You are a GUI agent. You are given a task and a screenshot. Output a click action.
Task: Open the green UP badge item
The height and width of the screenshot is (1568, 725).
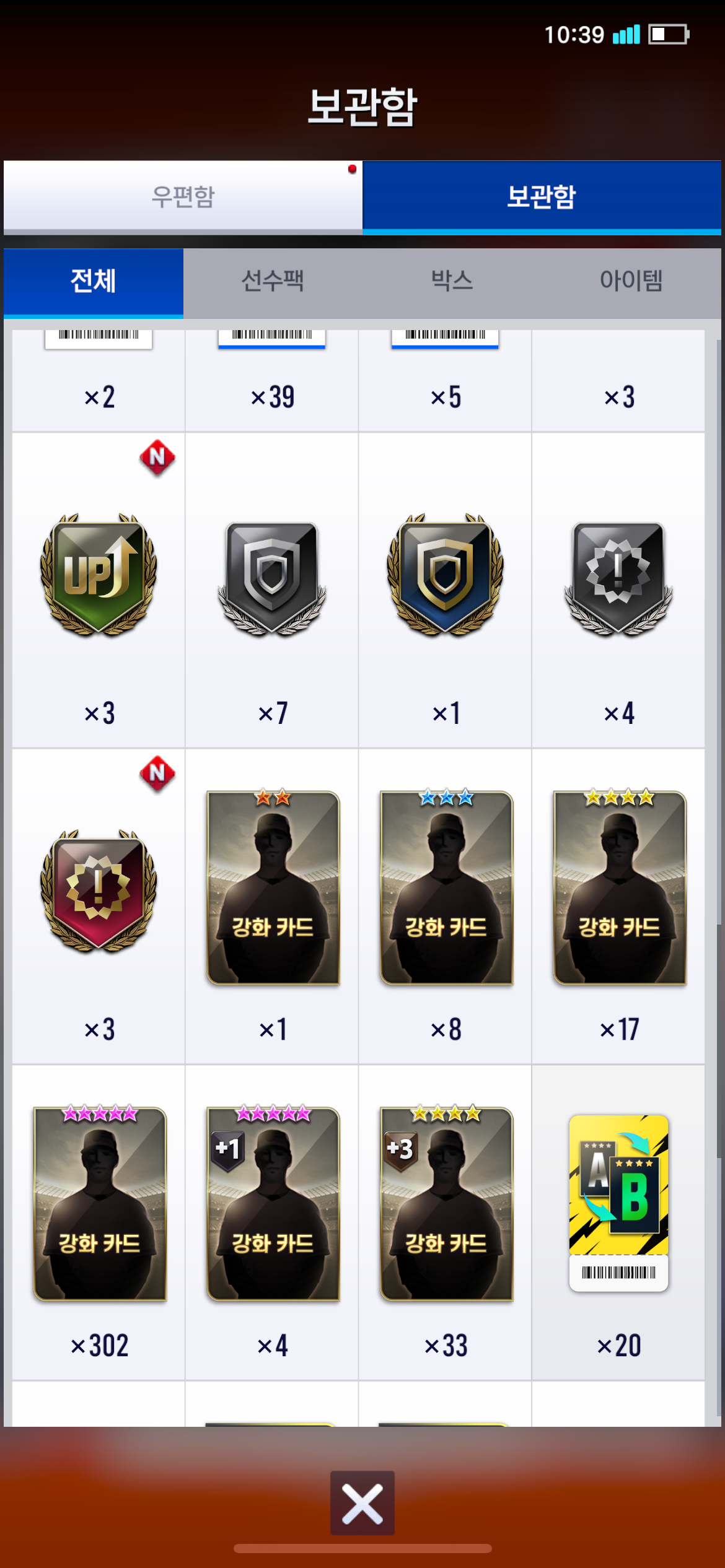[99, 574]
